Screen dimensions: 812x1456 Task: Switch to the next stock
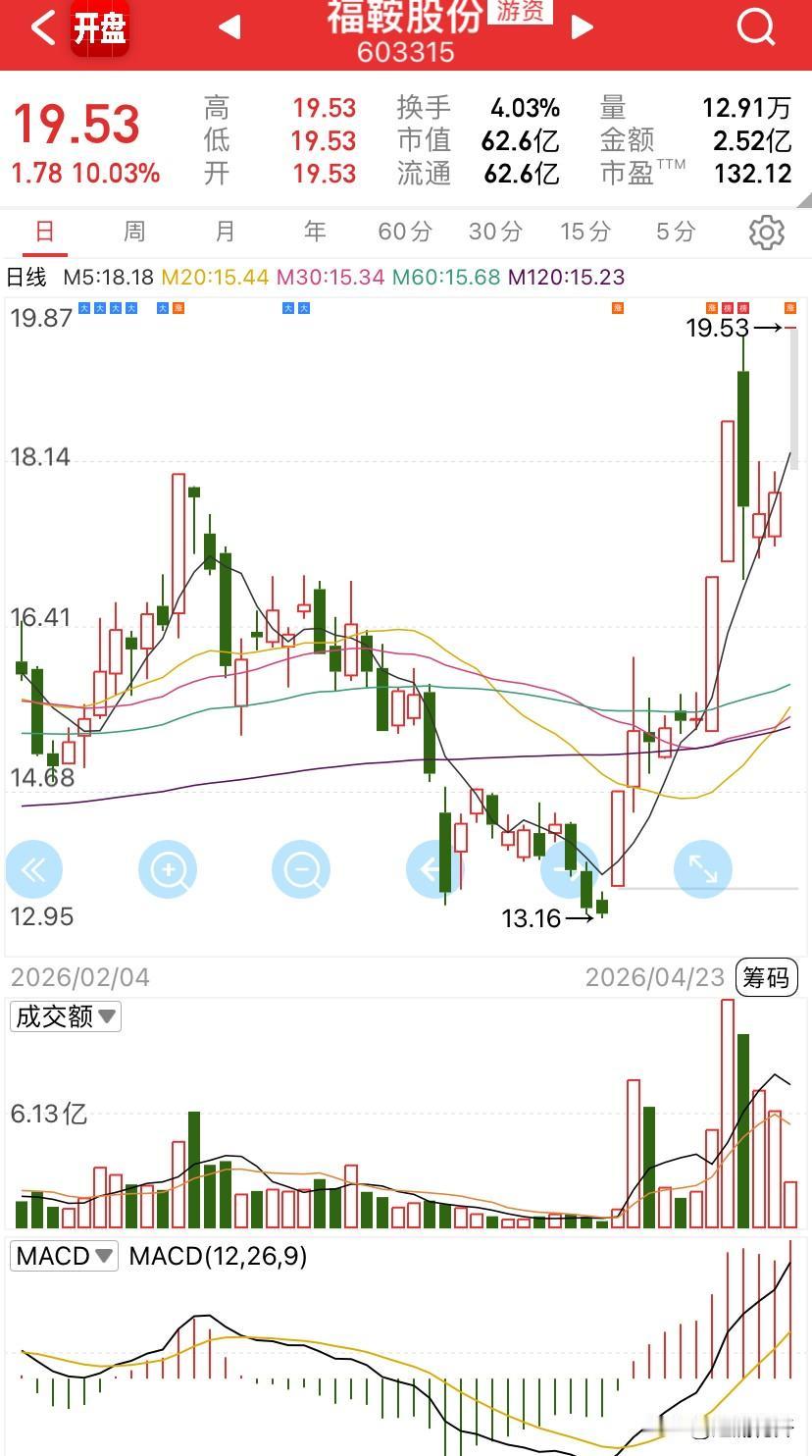(x=583, y=26)
